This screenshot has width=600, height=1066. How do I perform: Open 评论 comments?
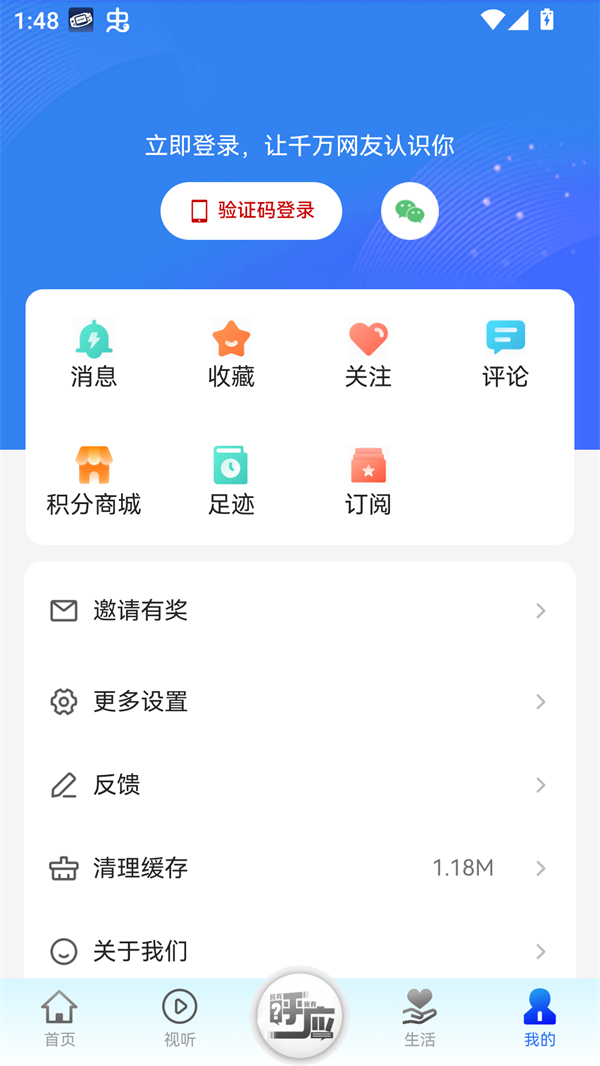505,354
